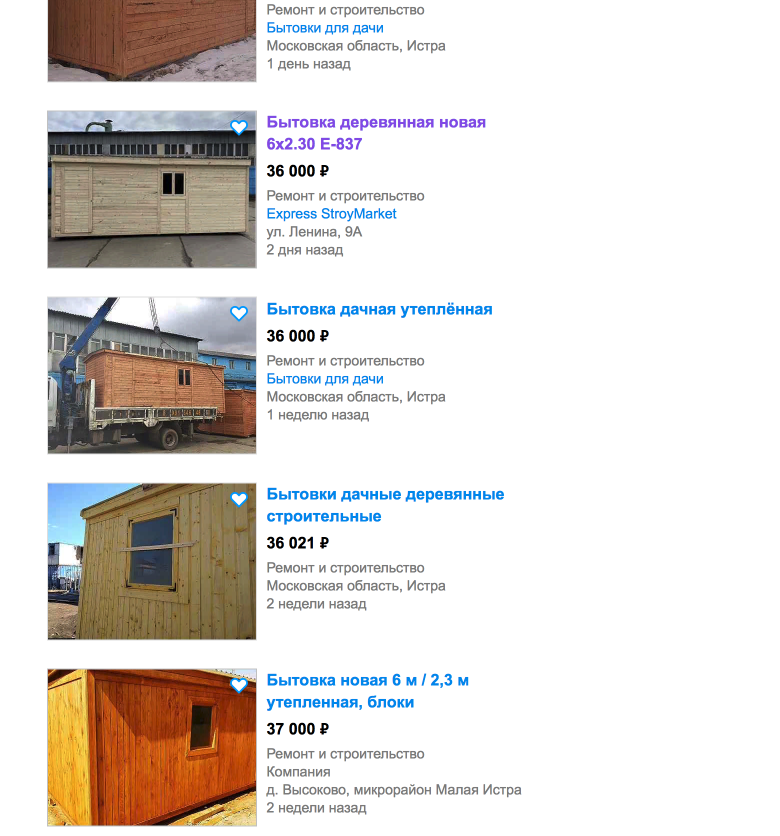Heart the Бытовка новая 6 м listing

click(x=239, y=685)
